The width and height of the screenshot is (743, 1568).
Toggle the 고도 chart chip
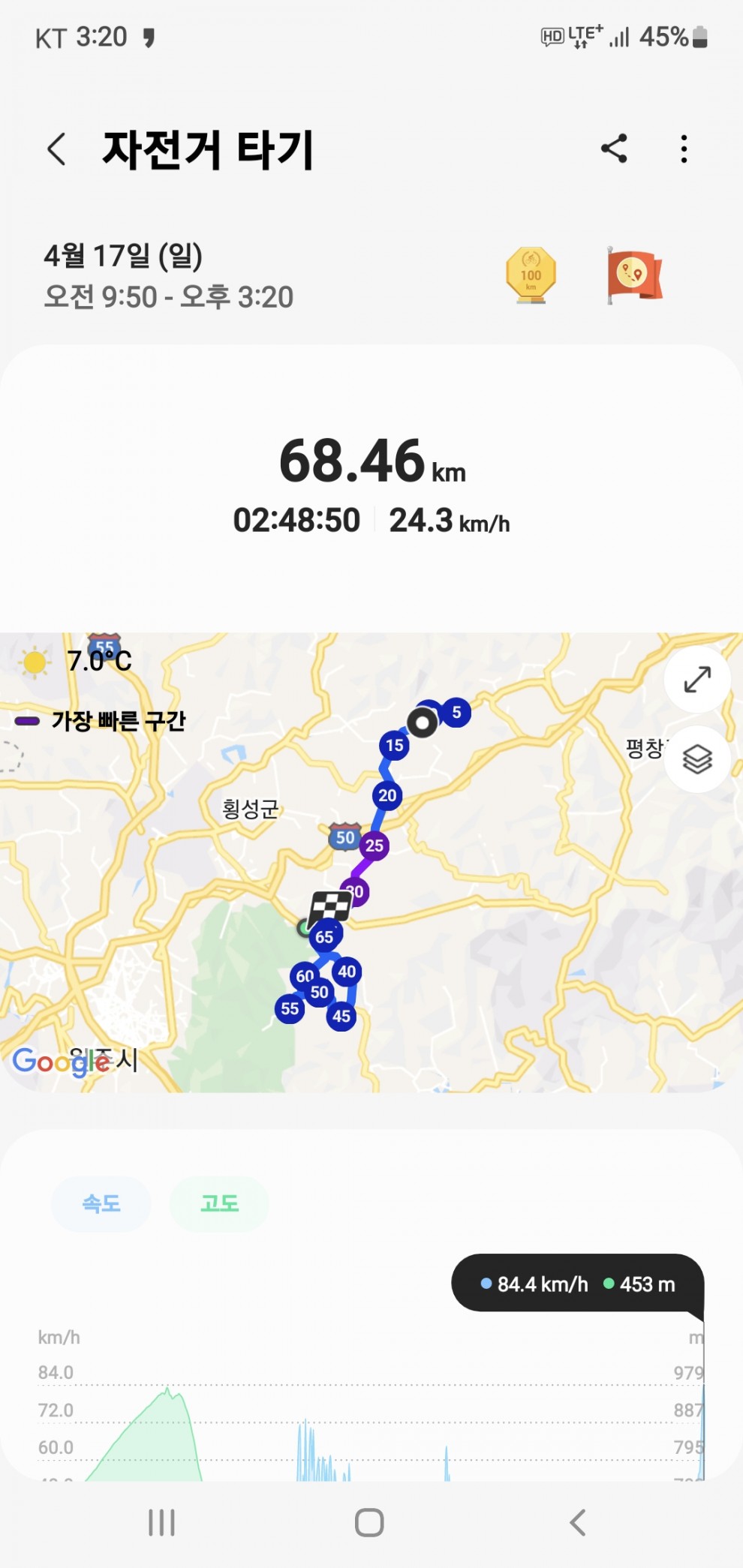click(x=219, y=1204)
